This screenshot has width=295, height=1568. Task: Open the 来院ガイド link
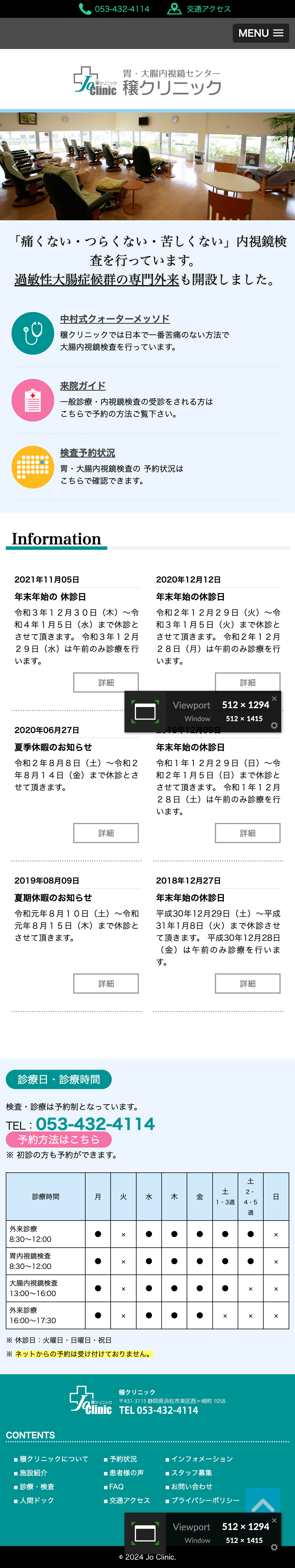pos(83,386)
